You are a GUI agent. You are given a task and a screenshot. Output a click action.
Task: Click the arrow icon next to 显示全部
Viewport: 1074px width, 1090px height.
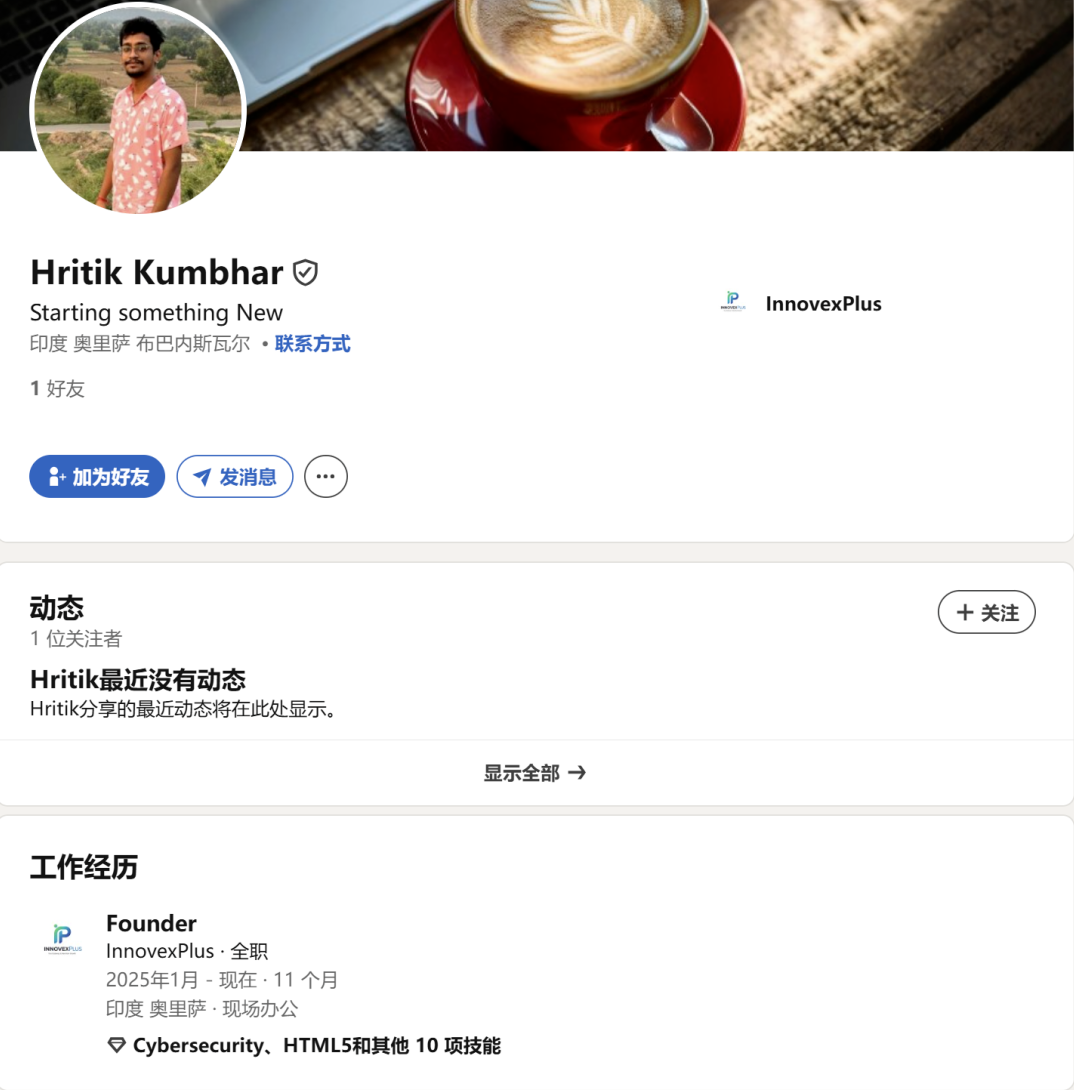pyautogui.click(x=578, y=772)
